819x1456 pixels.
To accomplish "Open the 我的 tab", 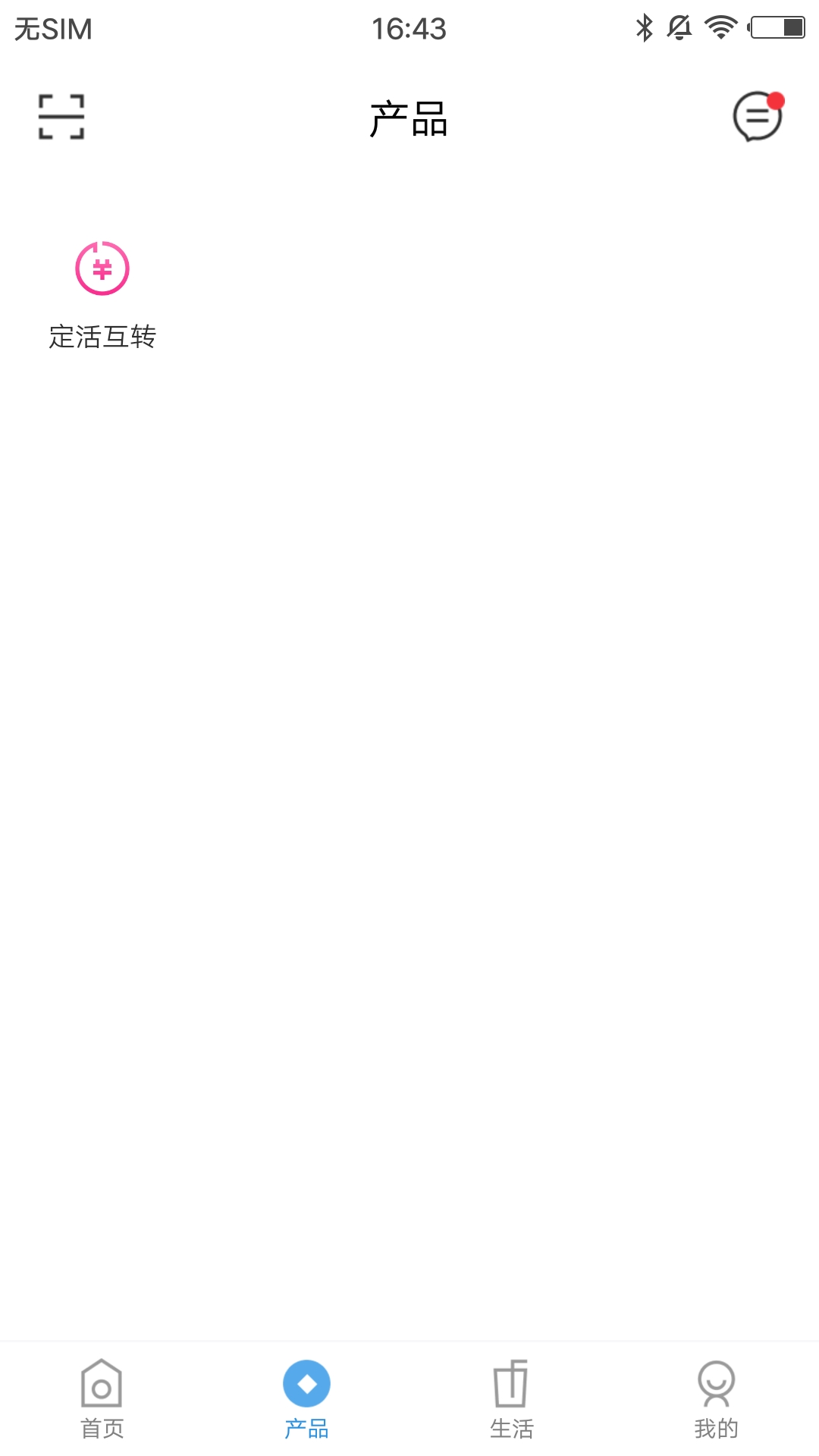I will point(716,1399).
